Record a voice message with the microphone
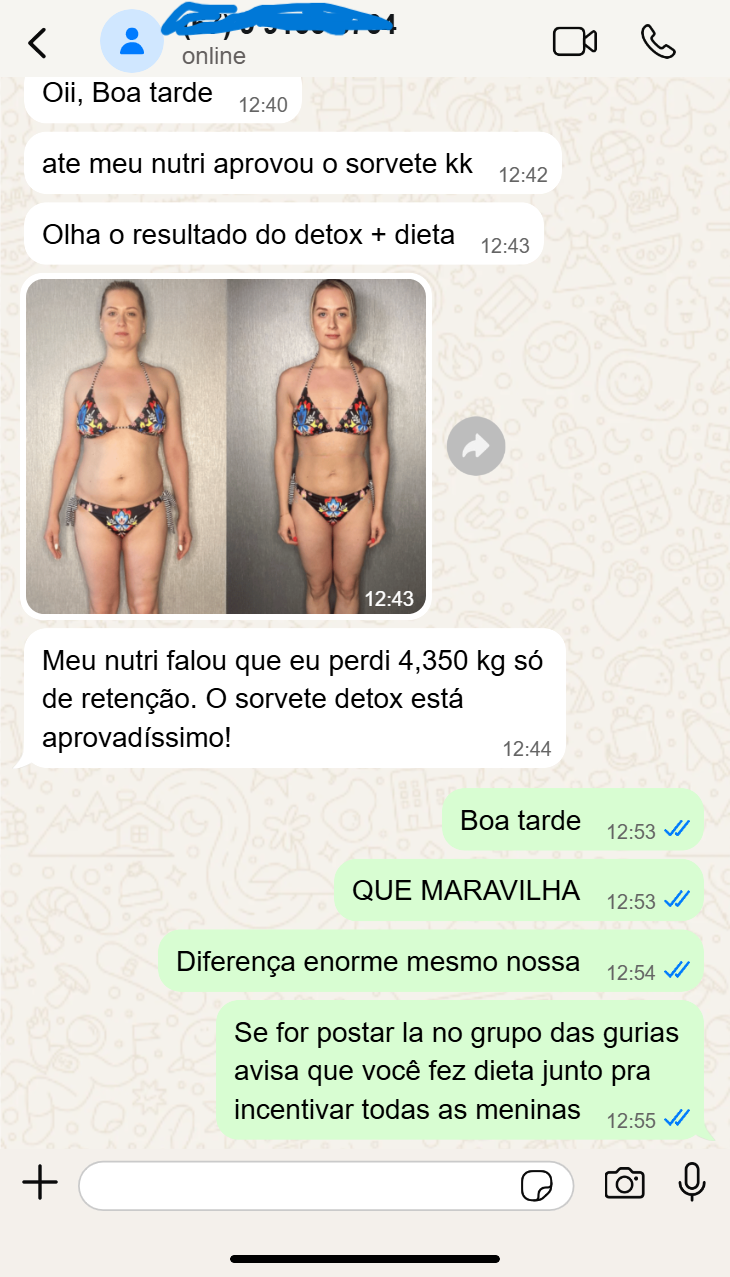 691,1183
